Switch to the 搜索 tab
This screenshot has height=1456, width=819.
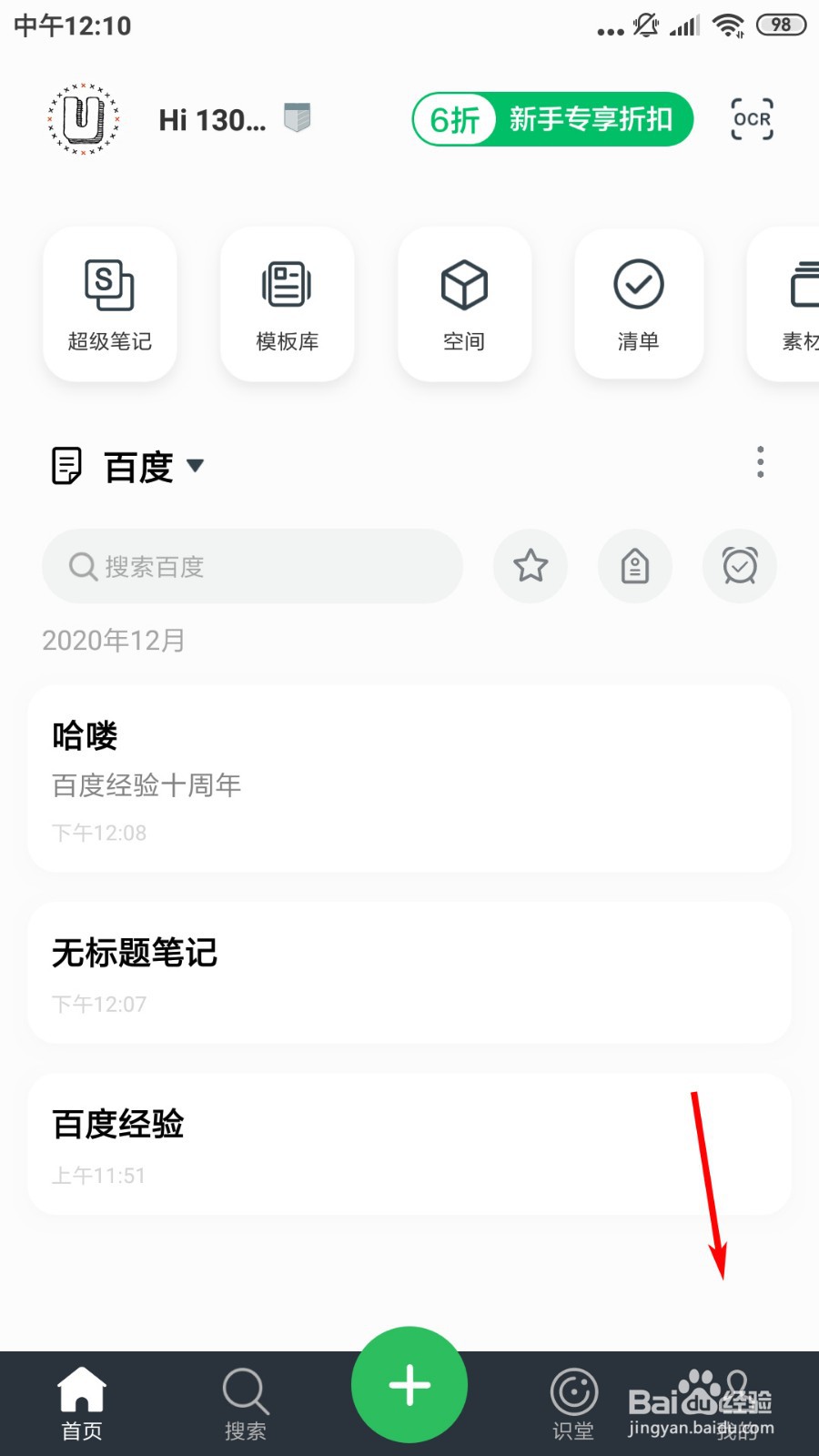pos(244,1401)
